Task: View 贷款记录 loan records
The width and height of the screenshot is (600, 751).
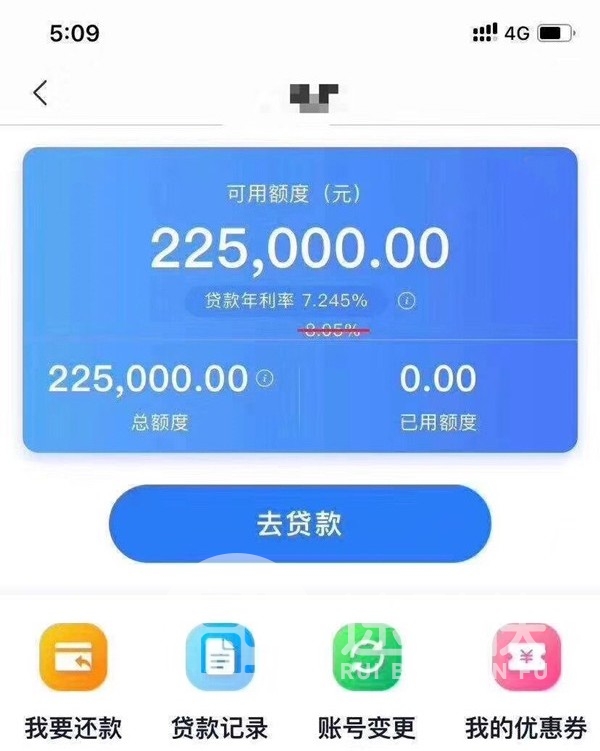Action: tap(220, 658)
